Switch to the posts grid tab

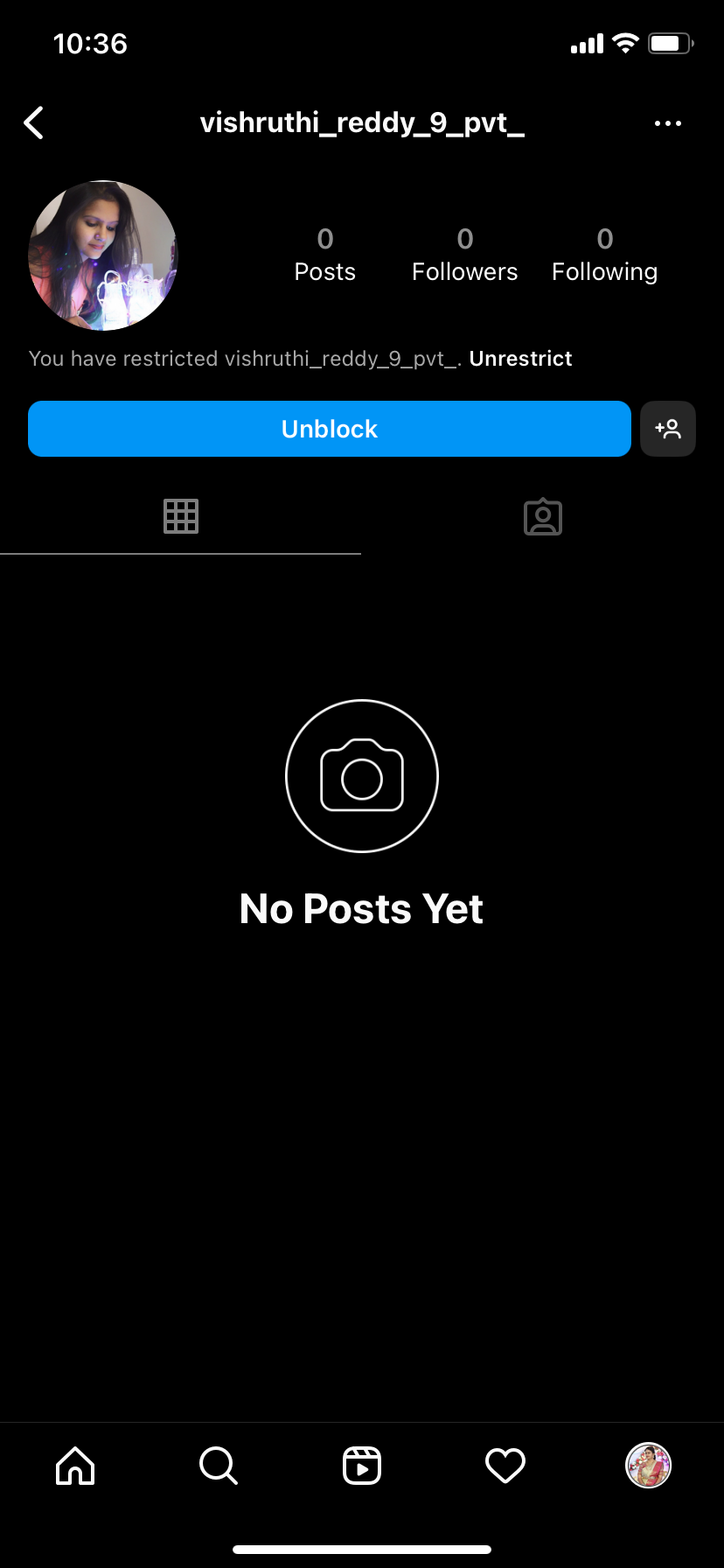[181, 516]
